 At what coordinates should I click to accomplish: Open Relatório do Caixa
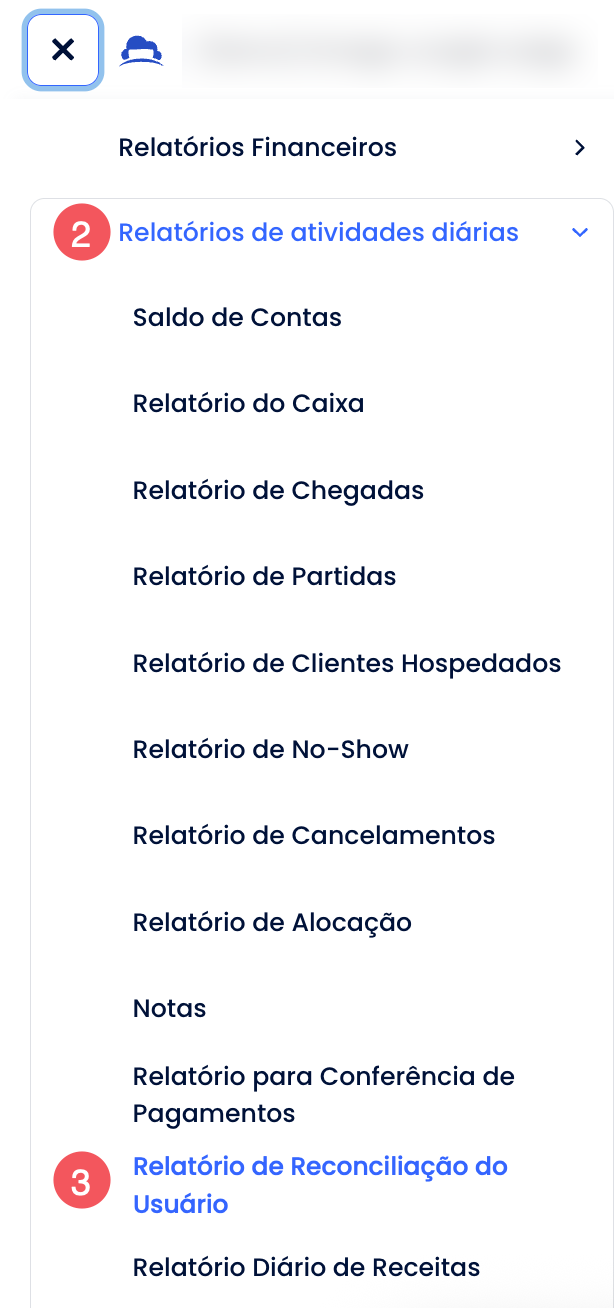[x=248, y=404]
